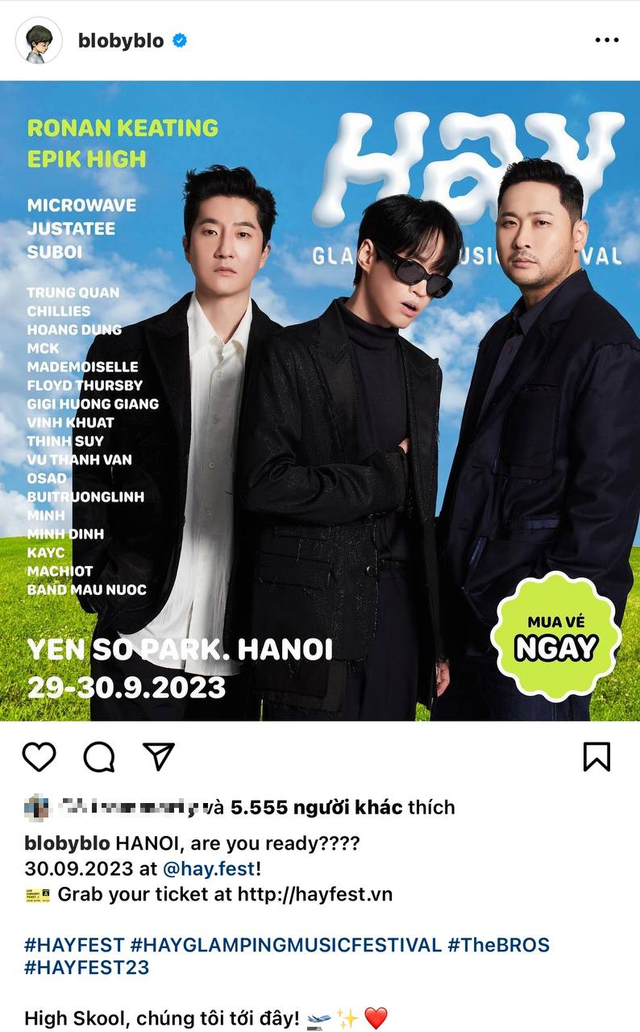
Task: Open the HAY festival poster image
Action: [320, 400]
